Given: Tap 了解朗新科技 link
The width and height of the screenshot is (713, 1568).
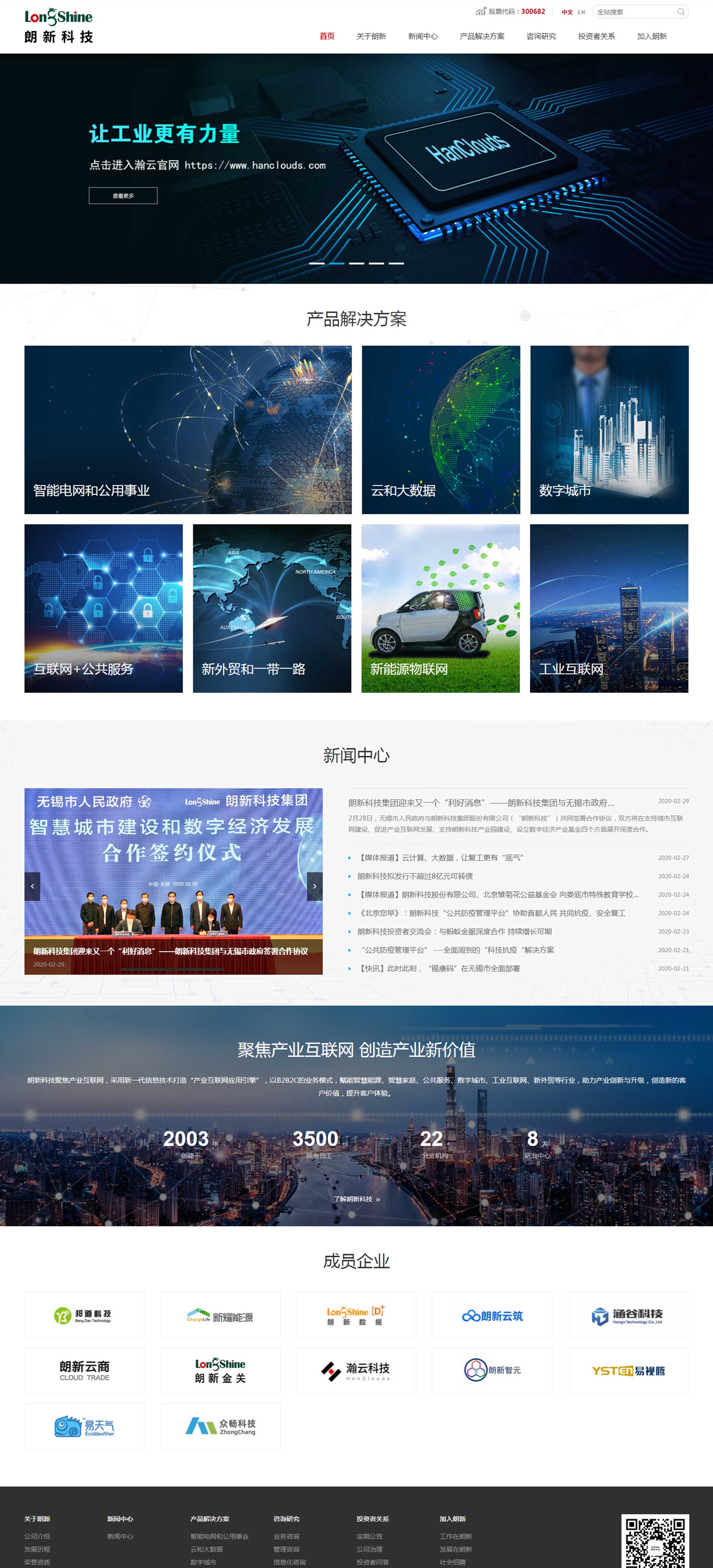Looking at the screenshot, I should pos(356,1199).
